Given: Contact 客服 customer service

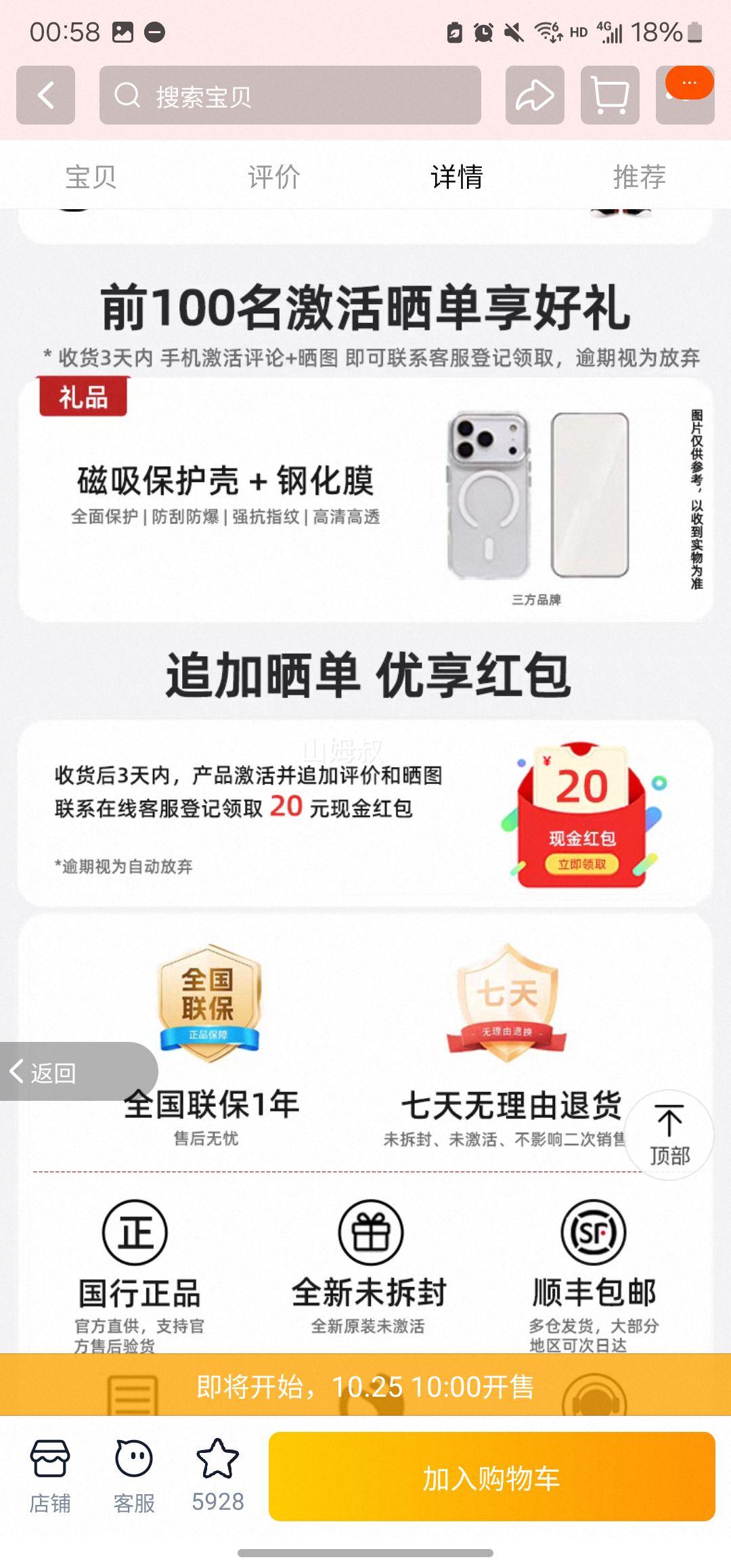Looking at the screenshot, I should click(x=134, y=1477).
